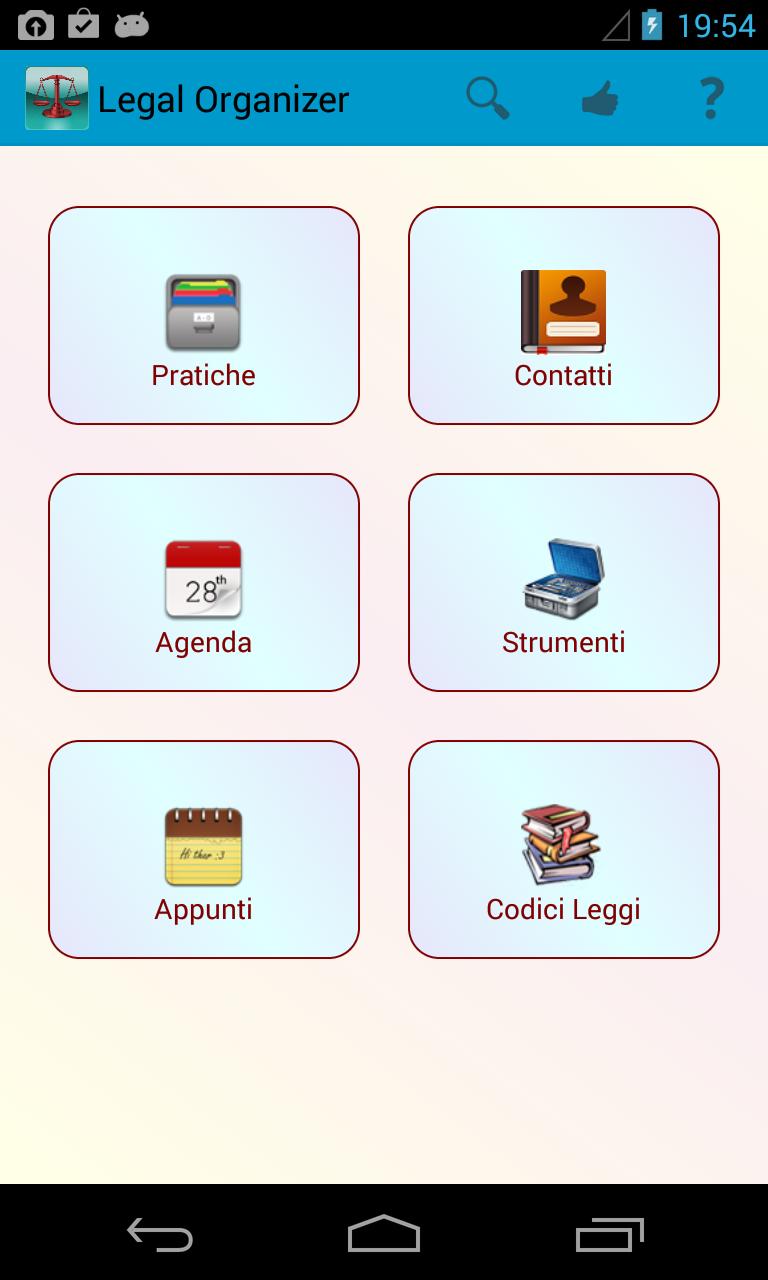Image resolution: width=768 pixels, height=1280 pixels.
Task: Open Contatti via the address book icon
Action: click(563, 312)
